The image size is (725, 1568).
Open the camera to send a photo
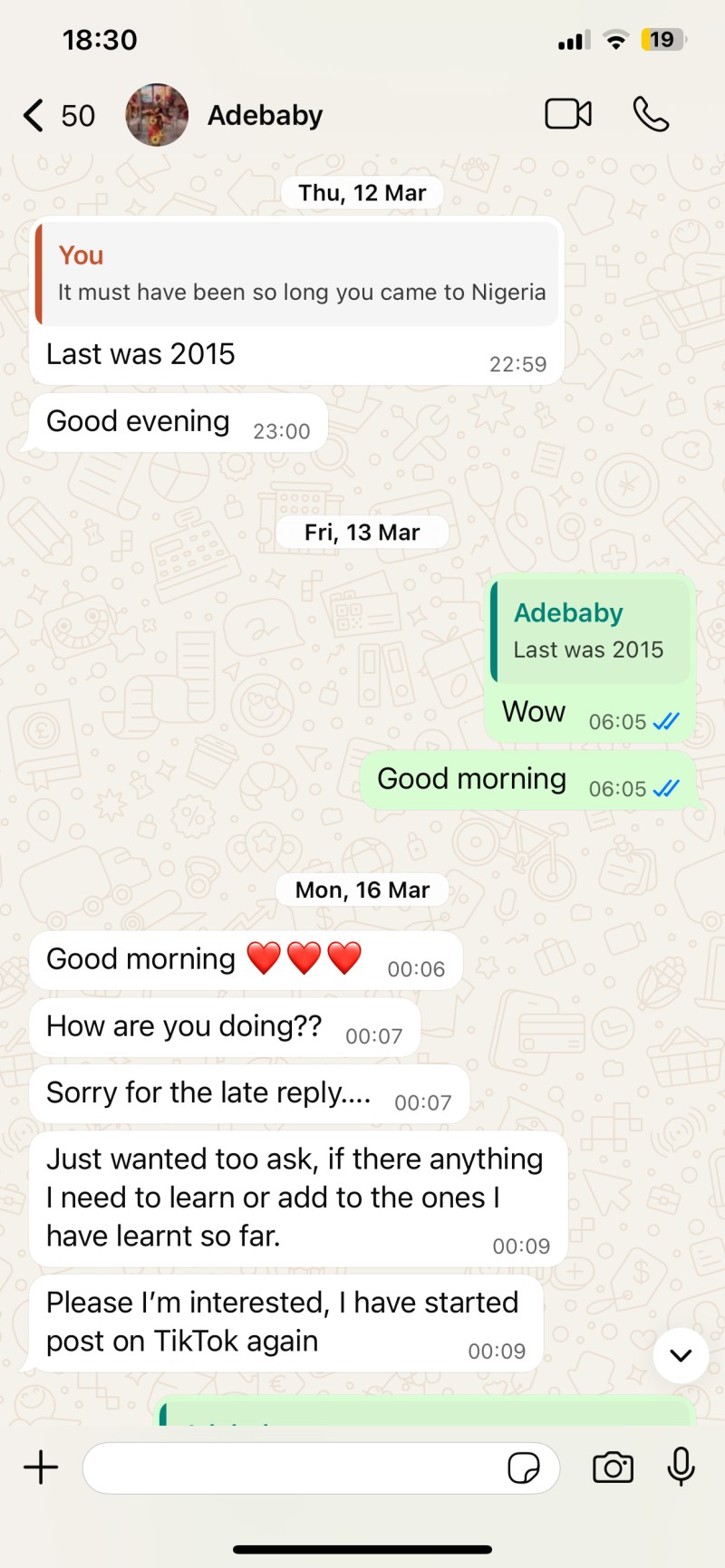click(x=614, y=1467)
